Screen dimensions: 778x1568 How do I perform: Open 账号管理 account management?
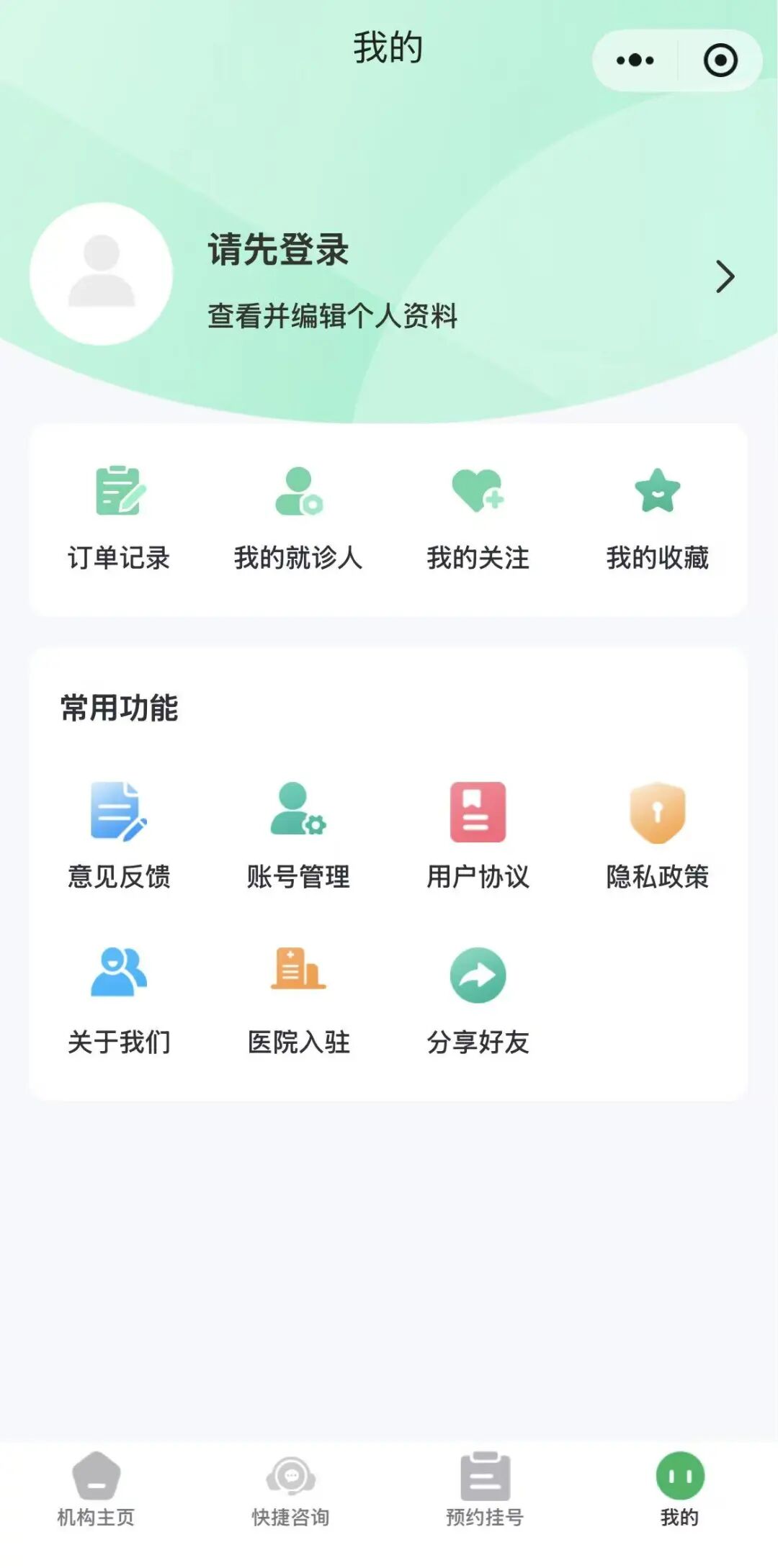(298, 835)
